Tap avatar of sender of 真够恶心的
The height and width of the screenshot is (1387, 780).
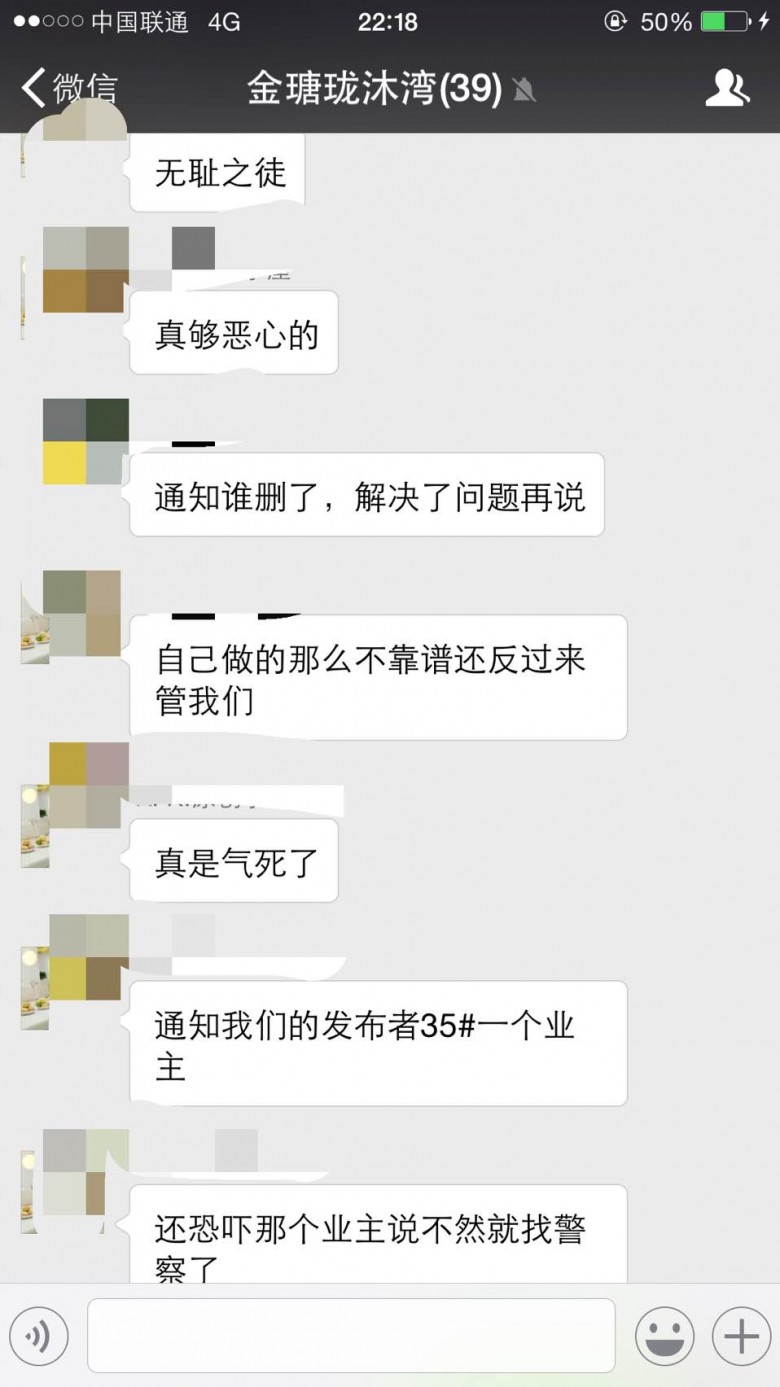[x=85, y=269]
